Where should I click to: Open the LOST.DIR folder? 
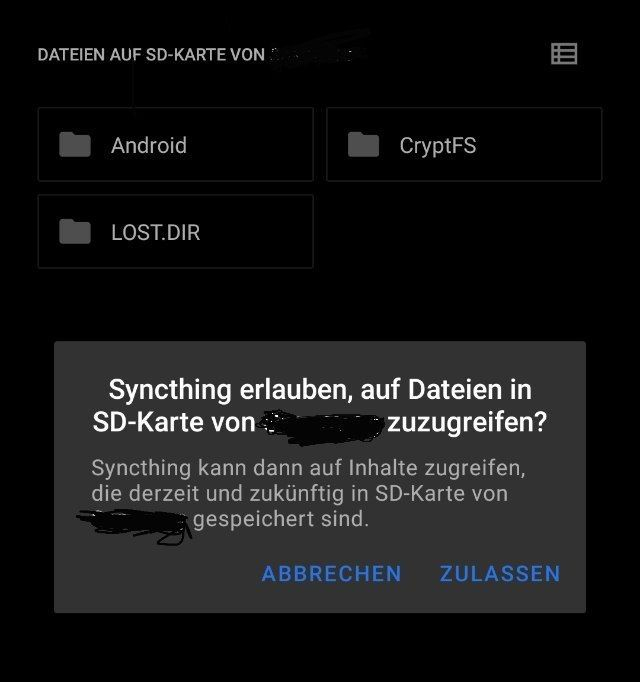tap(175, 232)
